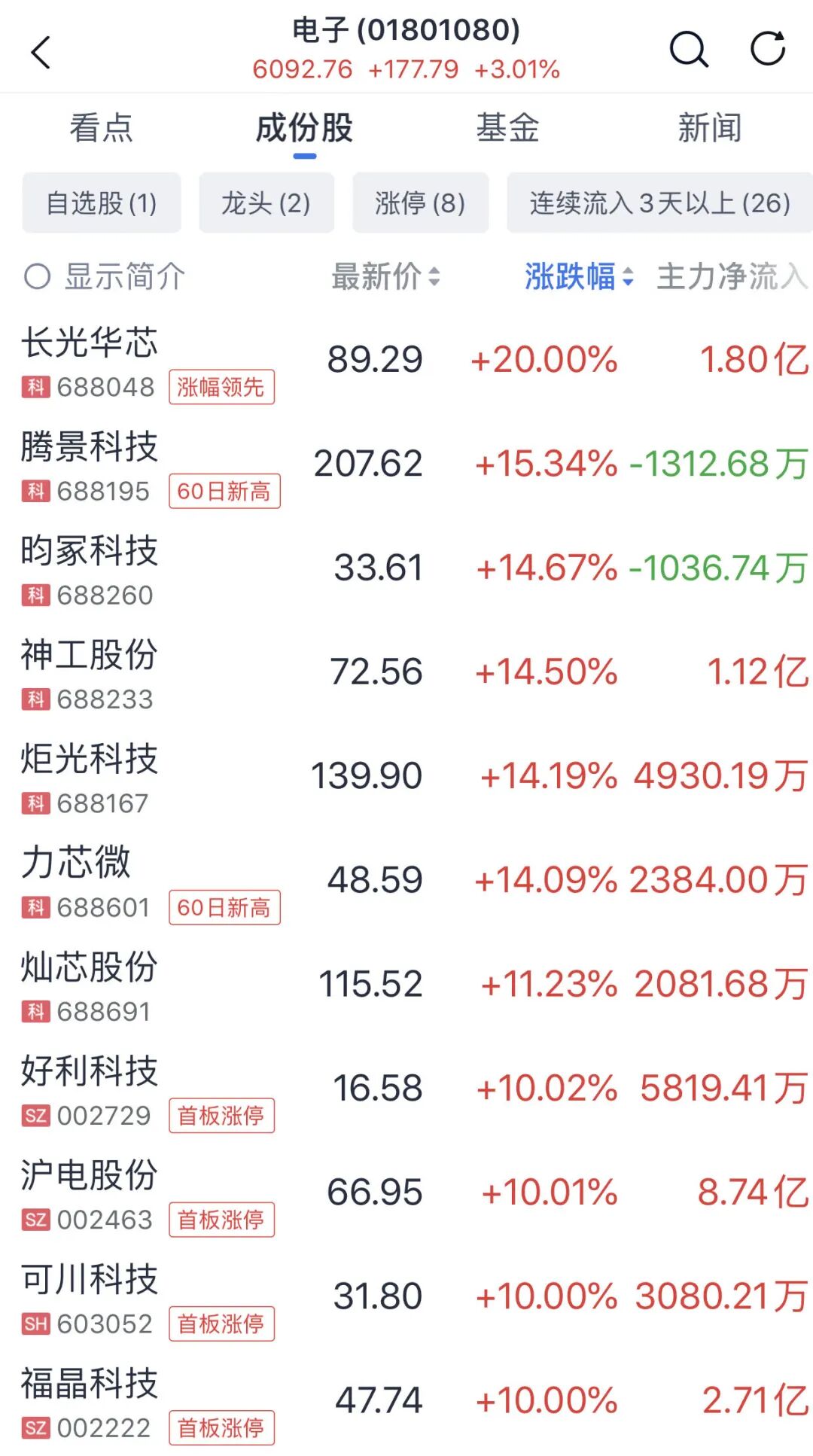Tap the index change value +3.01%
The height and width of the screenshot is (1456, 813).
click(x=515, y=69)
